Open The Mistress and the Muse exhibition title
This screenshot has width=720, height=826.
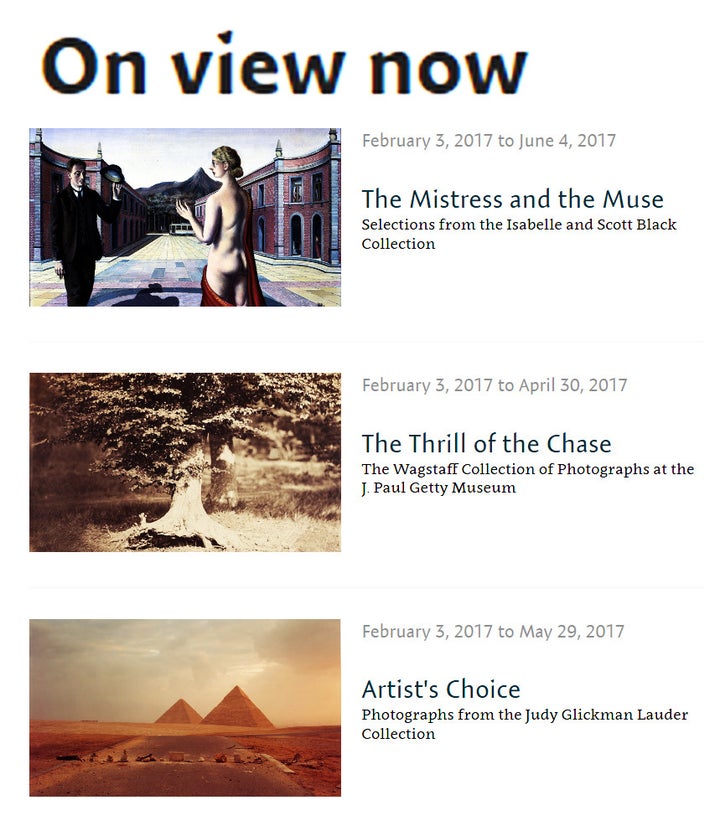click(x=512, y=199)
